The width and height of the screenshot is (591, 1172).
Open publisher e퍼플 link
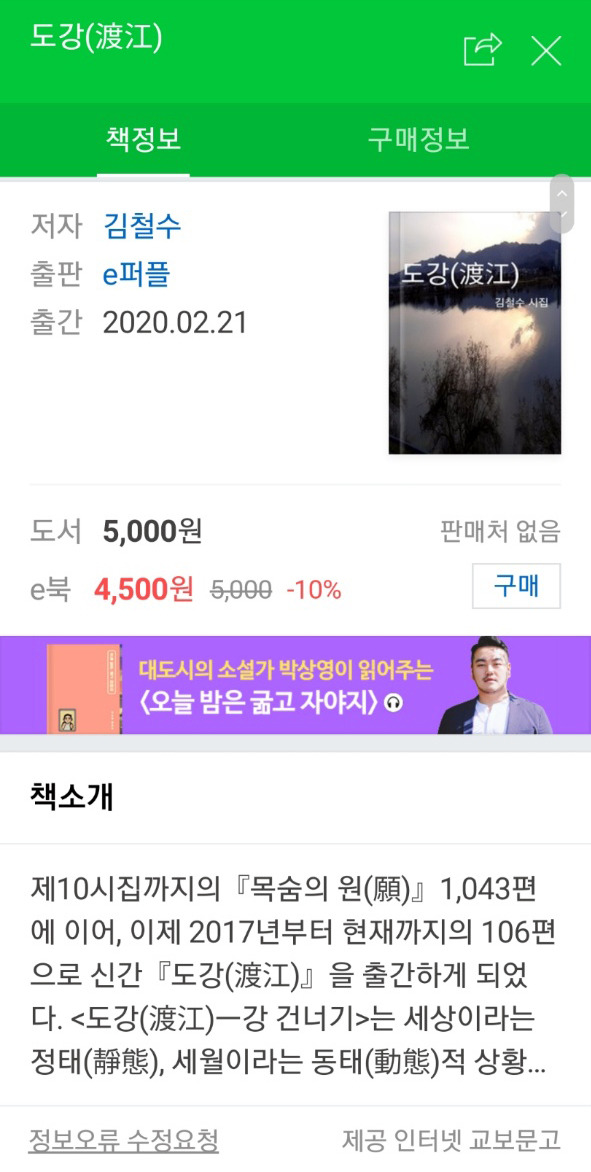click(x=137, y=274)
